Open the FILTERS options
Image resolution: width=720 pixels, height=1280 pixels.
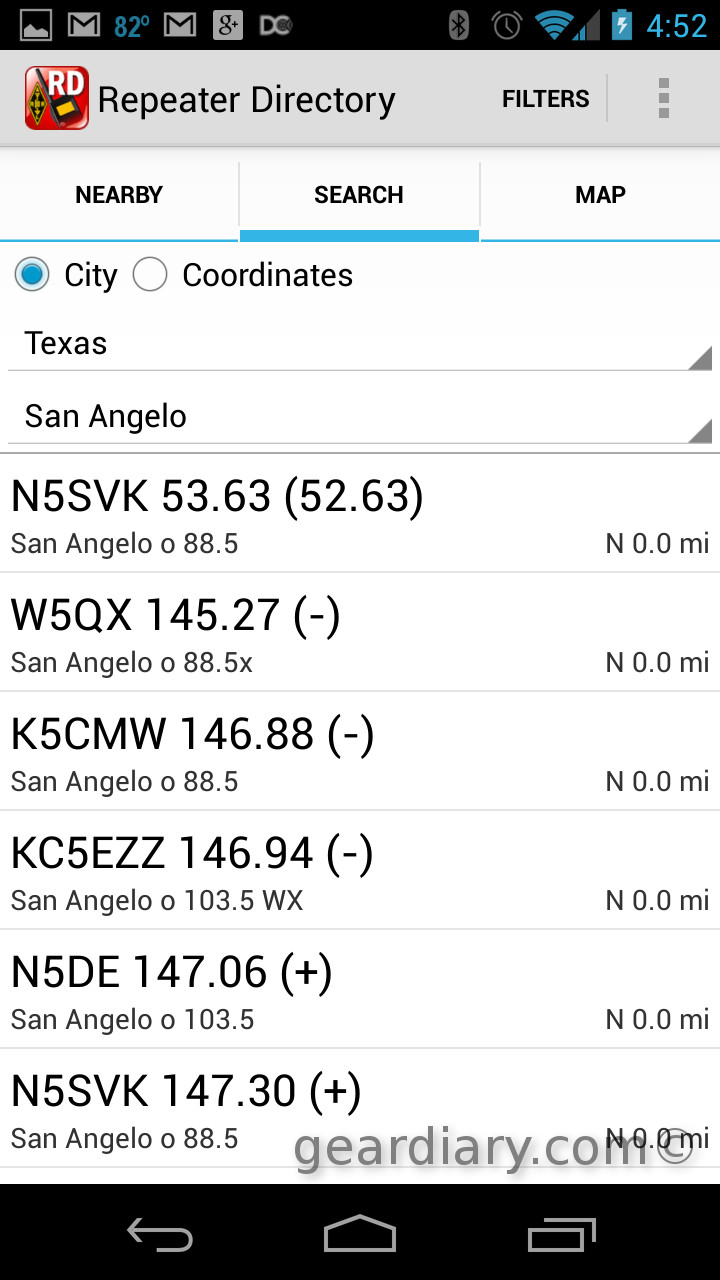coord(545,98)
